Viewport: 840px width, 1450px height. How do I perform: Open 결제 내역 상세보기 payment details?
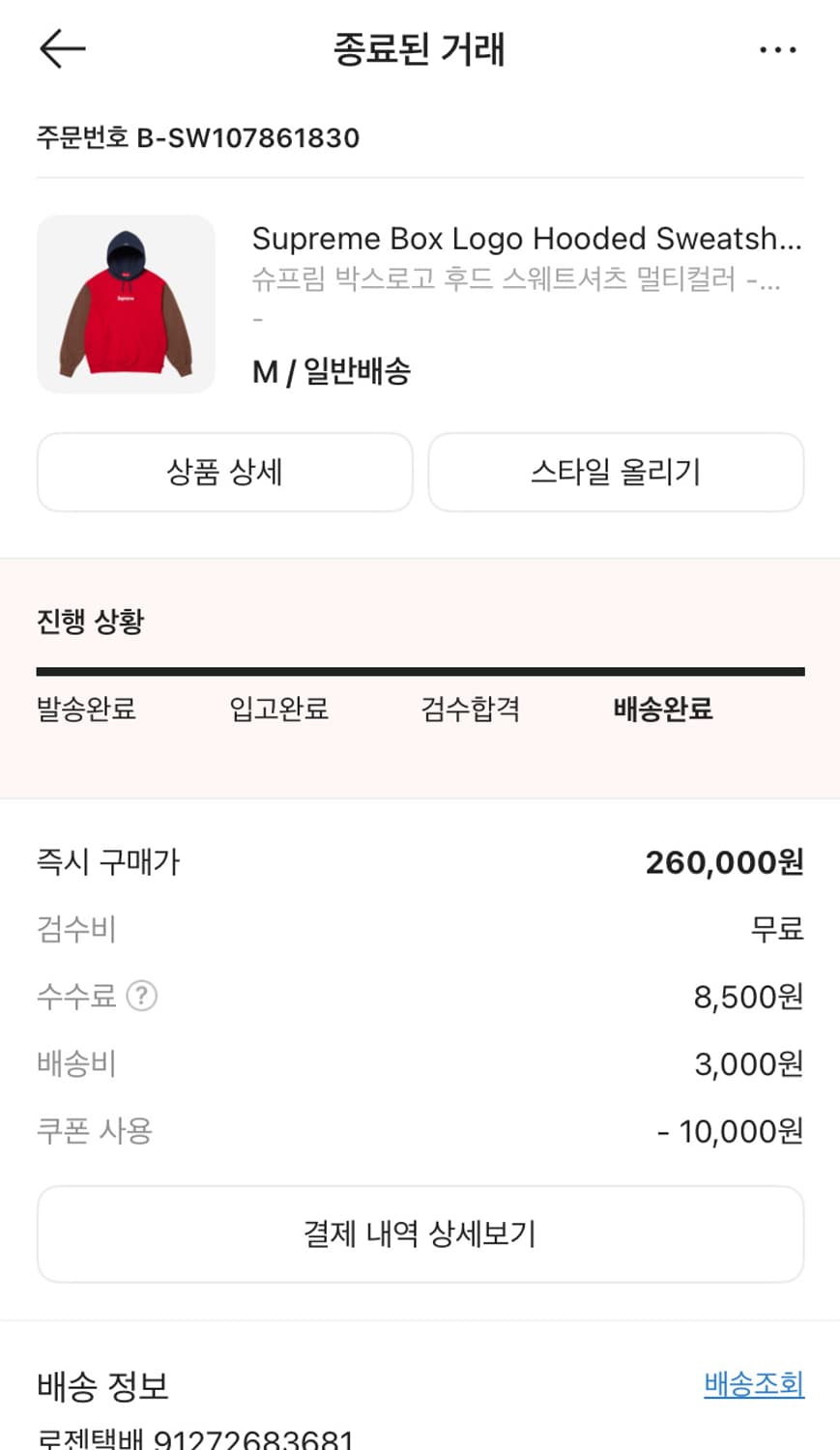click(420, 1233)
